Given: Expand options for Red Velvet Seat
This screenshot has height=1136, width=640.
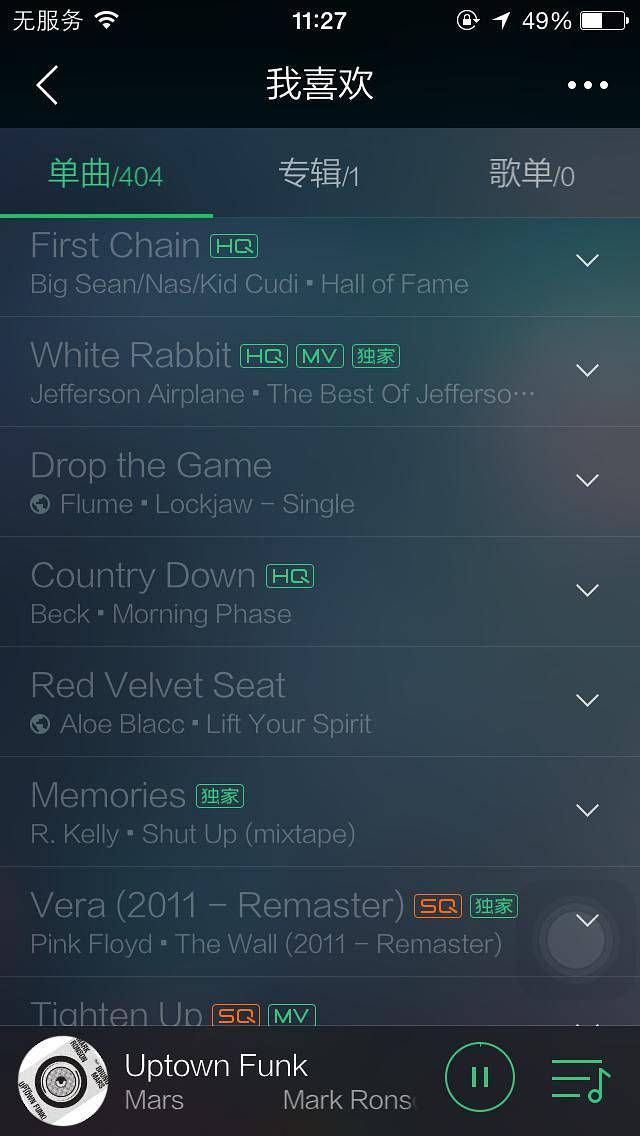Looking at the screenshot, I should (588, 700).
